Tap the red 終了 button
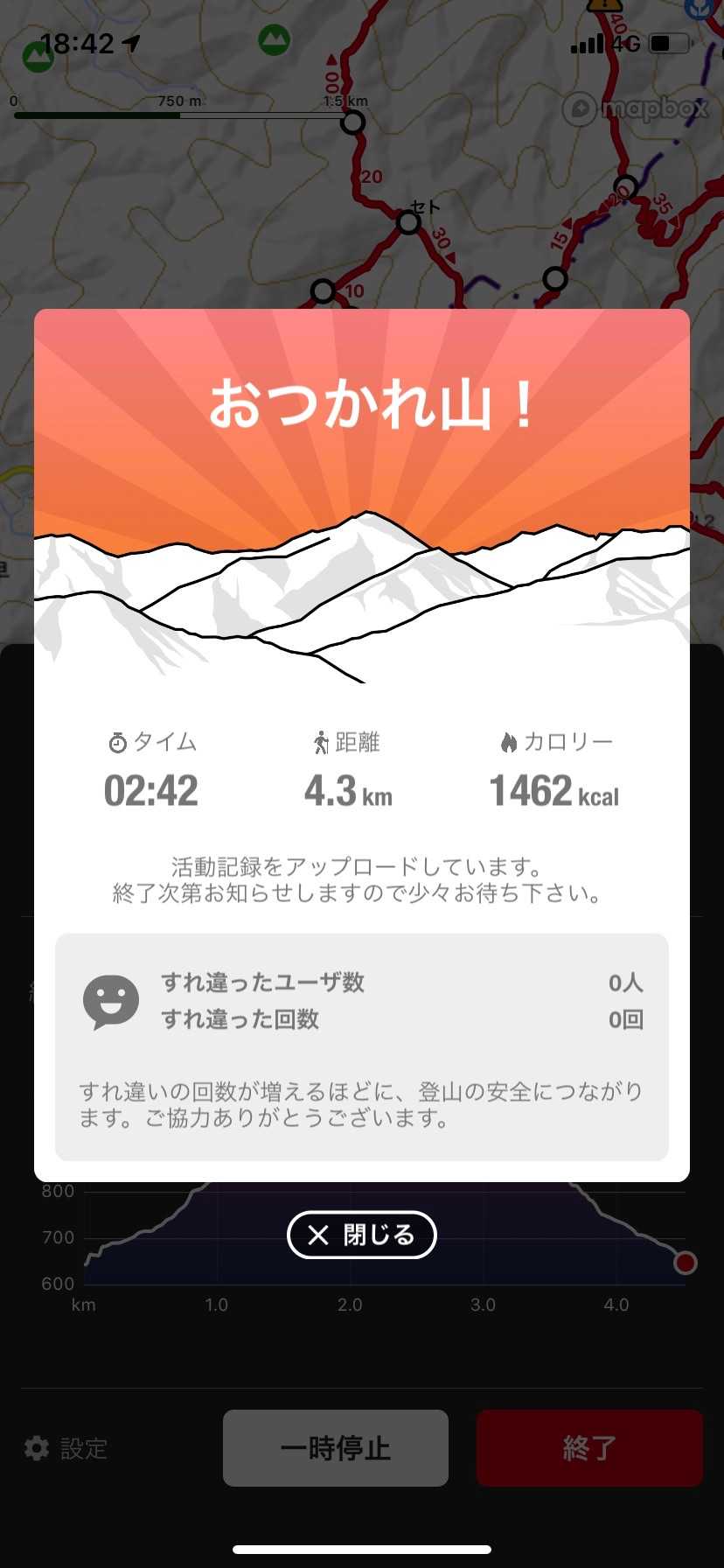The height and width of the screenshot is (1568, 724). [589, 1448]
